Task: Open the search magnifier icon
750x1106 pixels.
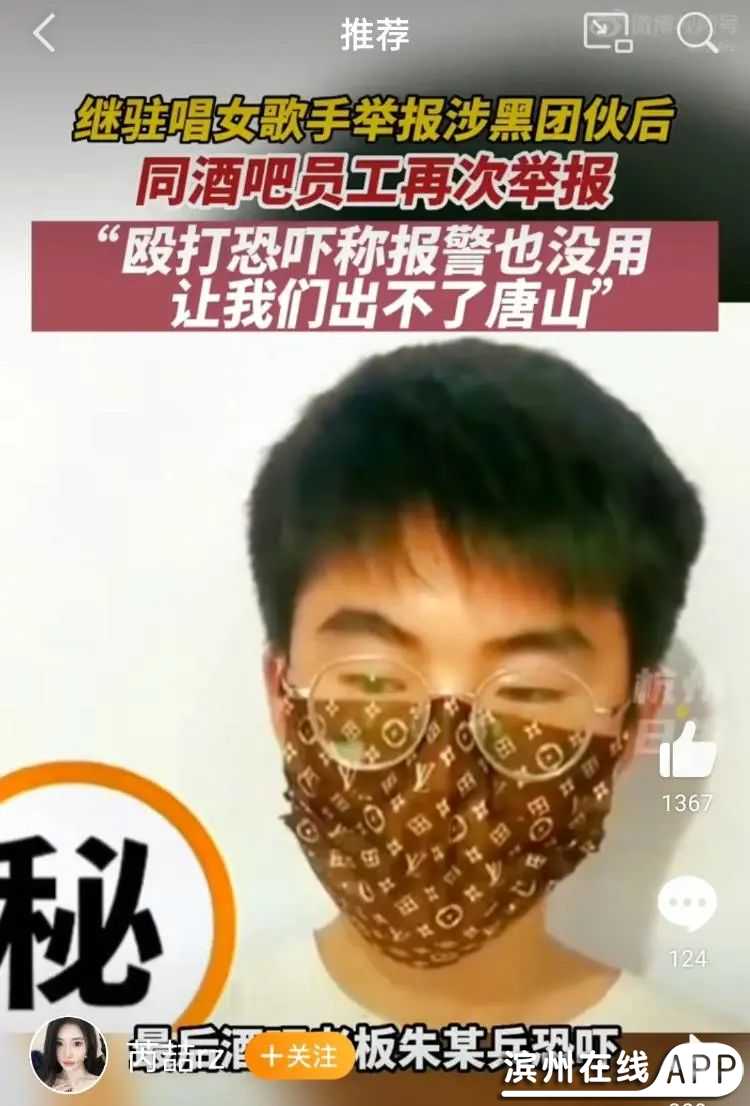Action: click(697, 33)
